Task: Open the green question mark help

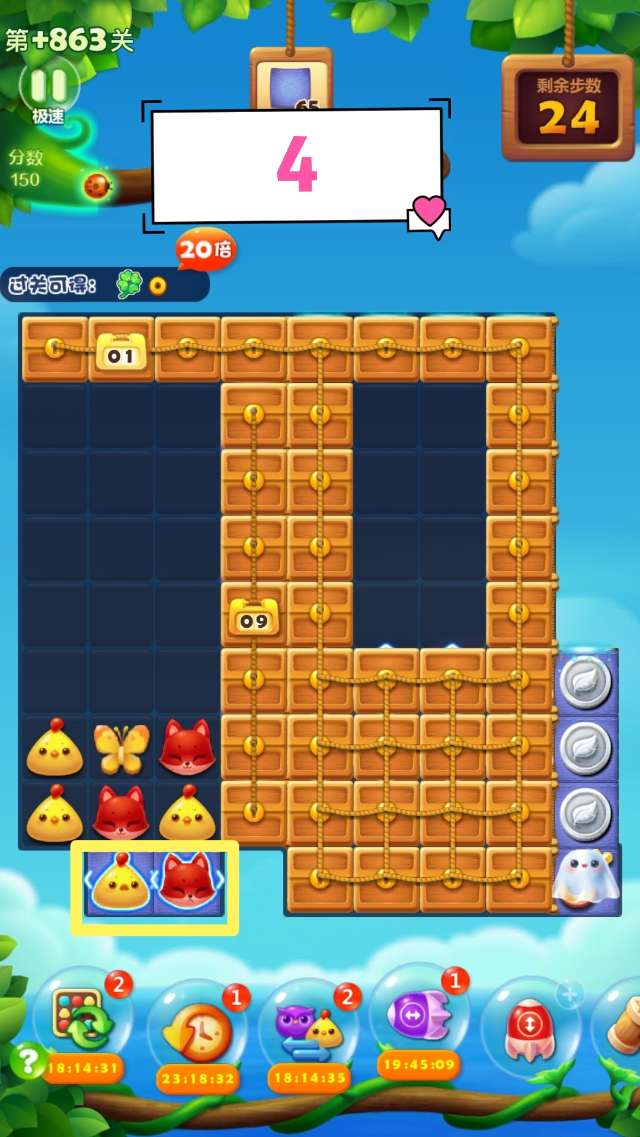Action: [27, 1059]
